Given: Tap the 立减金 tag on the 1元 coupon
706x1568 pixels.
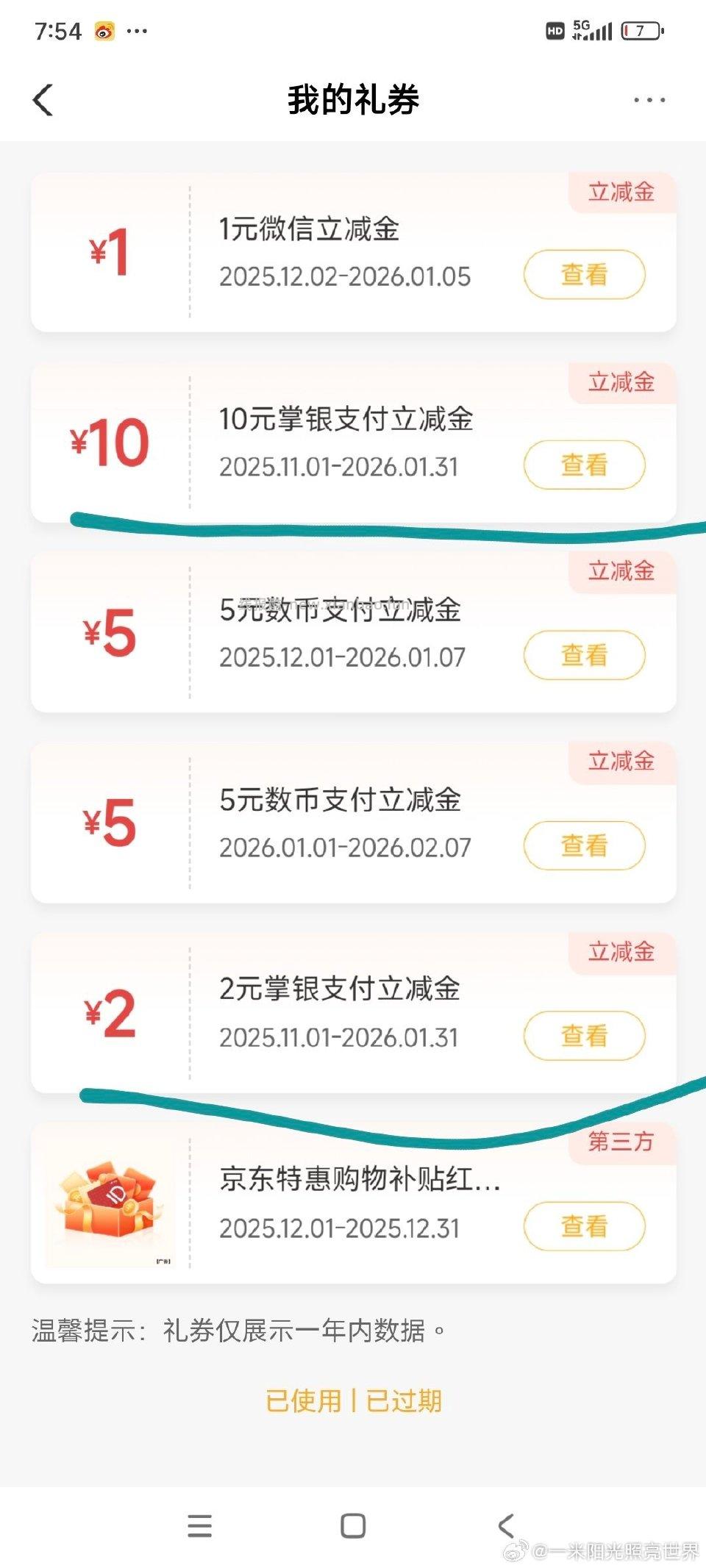Looking at the screenshot, I should tap(620, 190).
